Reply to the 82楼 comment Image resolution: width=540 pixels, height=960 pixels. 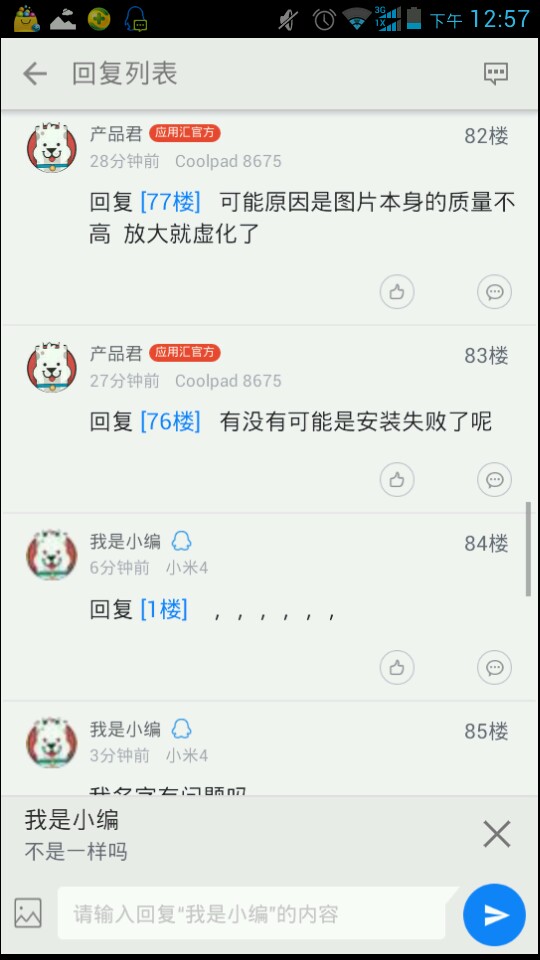[495, 292]
